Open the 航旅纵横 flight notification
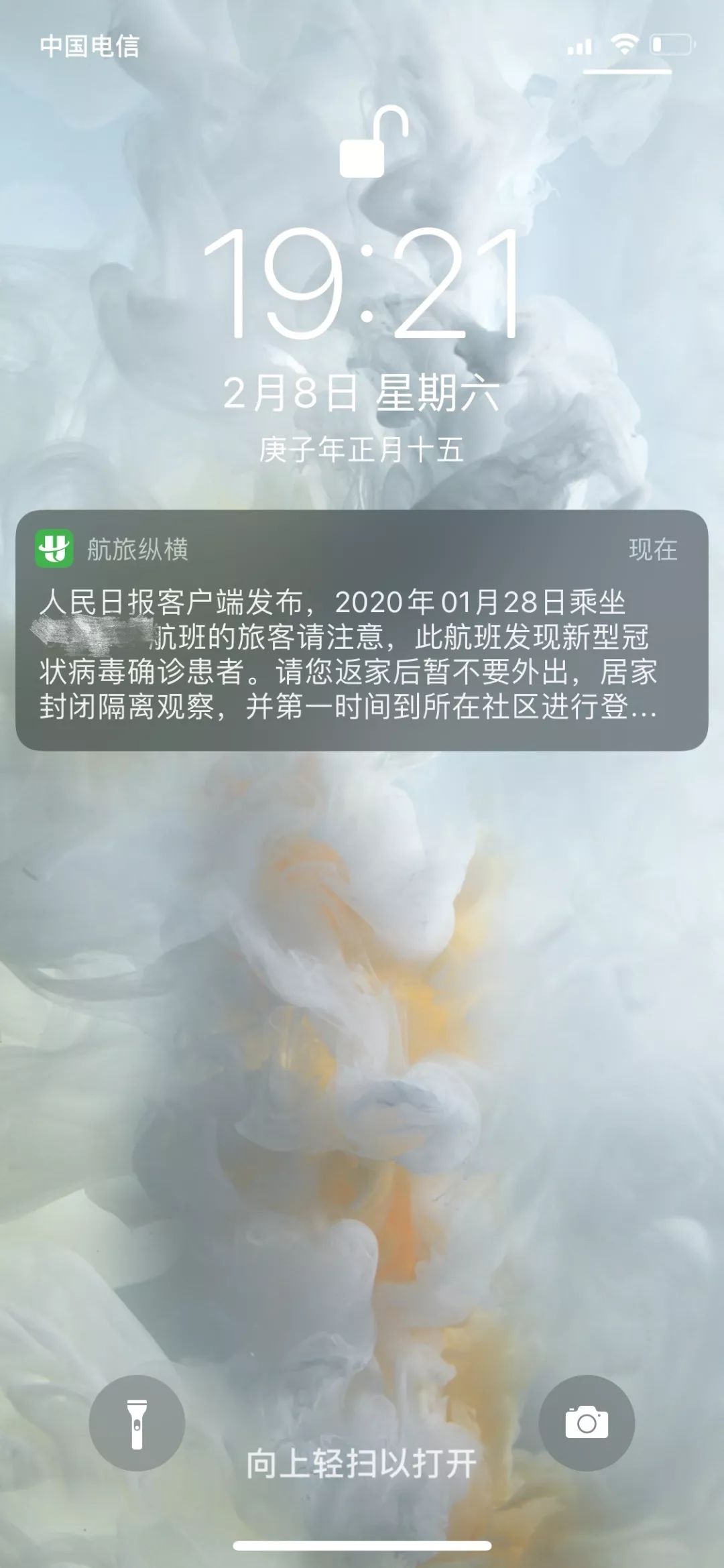724x1568 pixels. 361,630
